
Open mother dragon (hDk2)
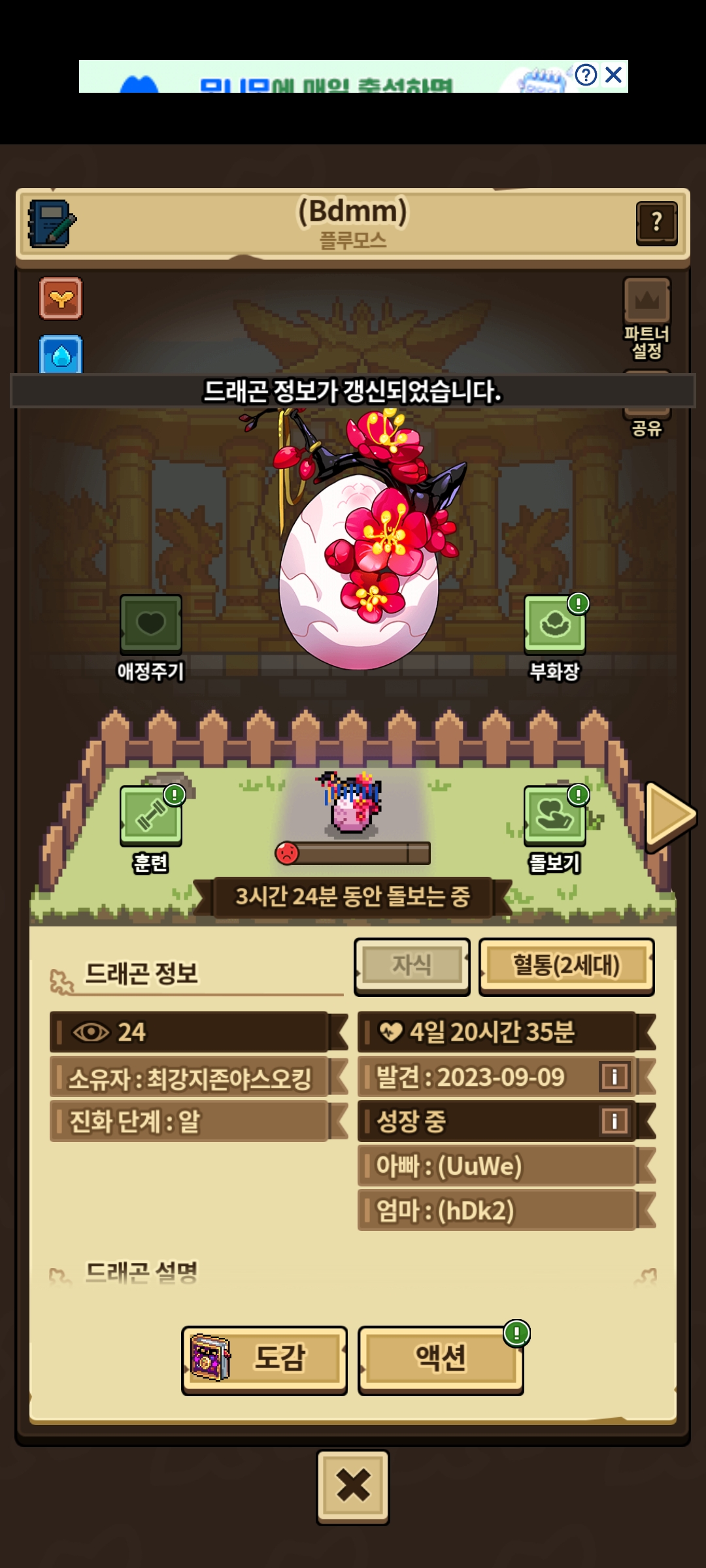[x=497, y=1210]
